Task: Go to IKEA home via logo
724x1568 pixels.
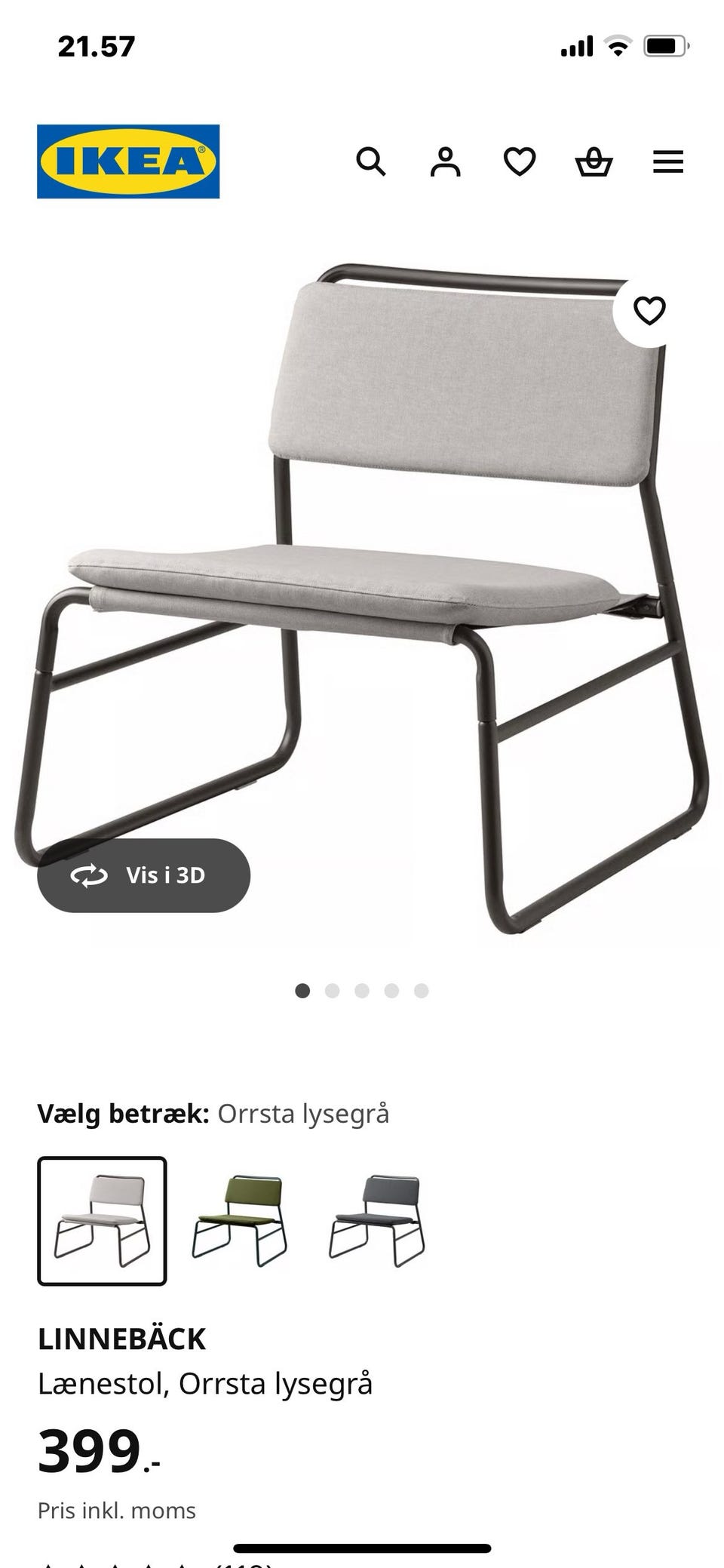Action: (x=128, y=161)
